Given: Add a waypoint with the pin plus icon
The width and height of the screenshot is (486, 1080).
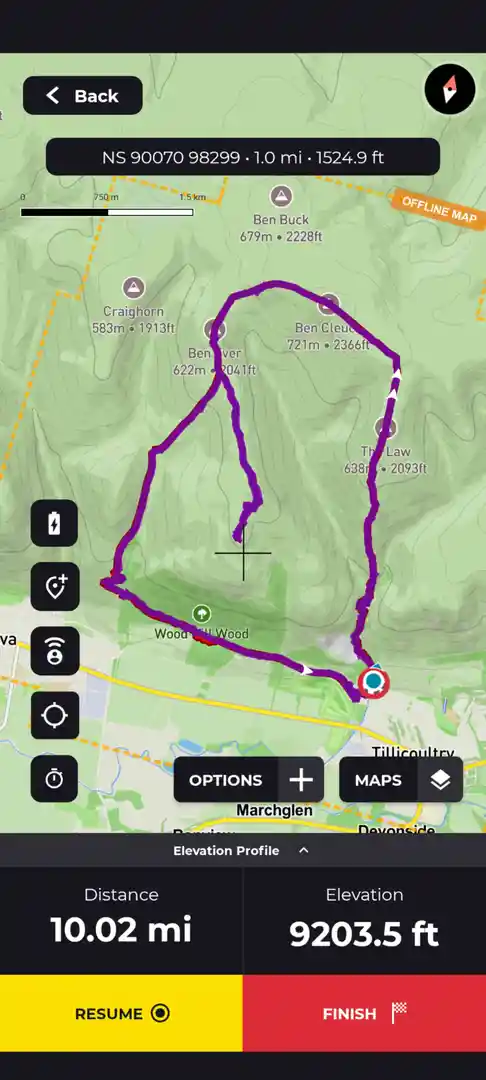Looking at the screenshot, I should 54,587.
